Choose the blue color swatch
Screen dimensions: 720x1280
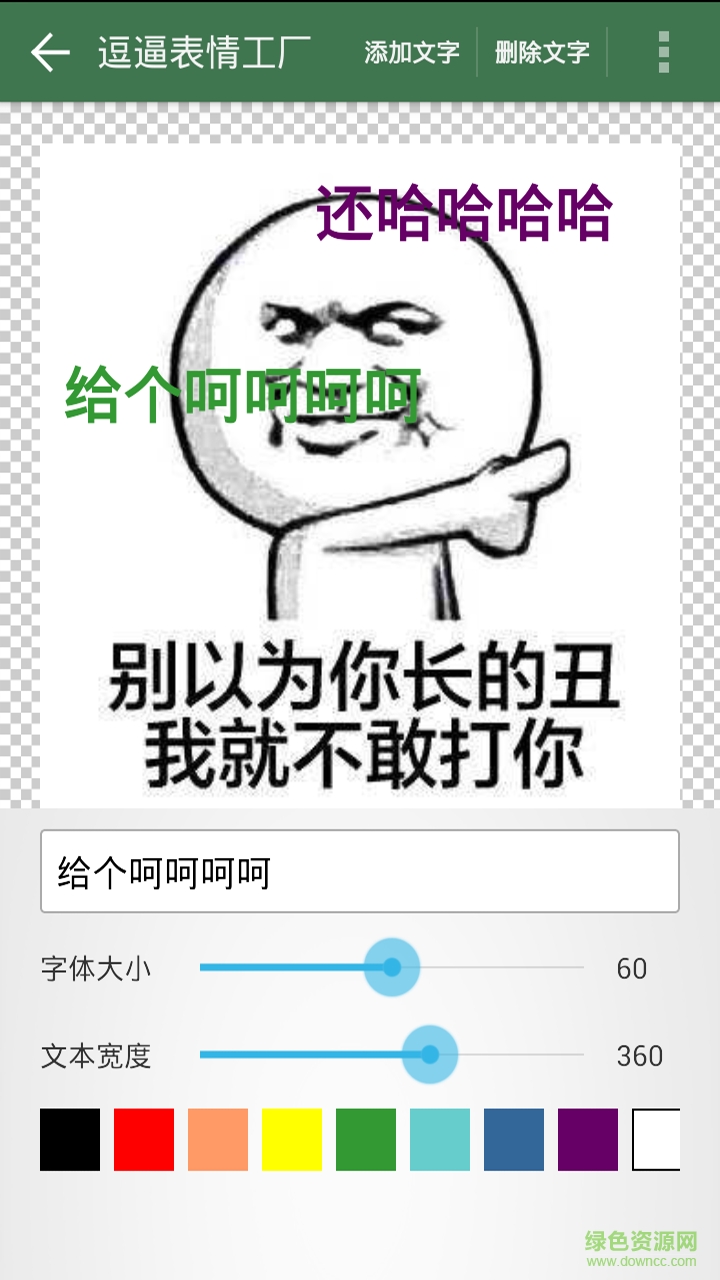click(514, 1139)
